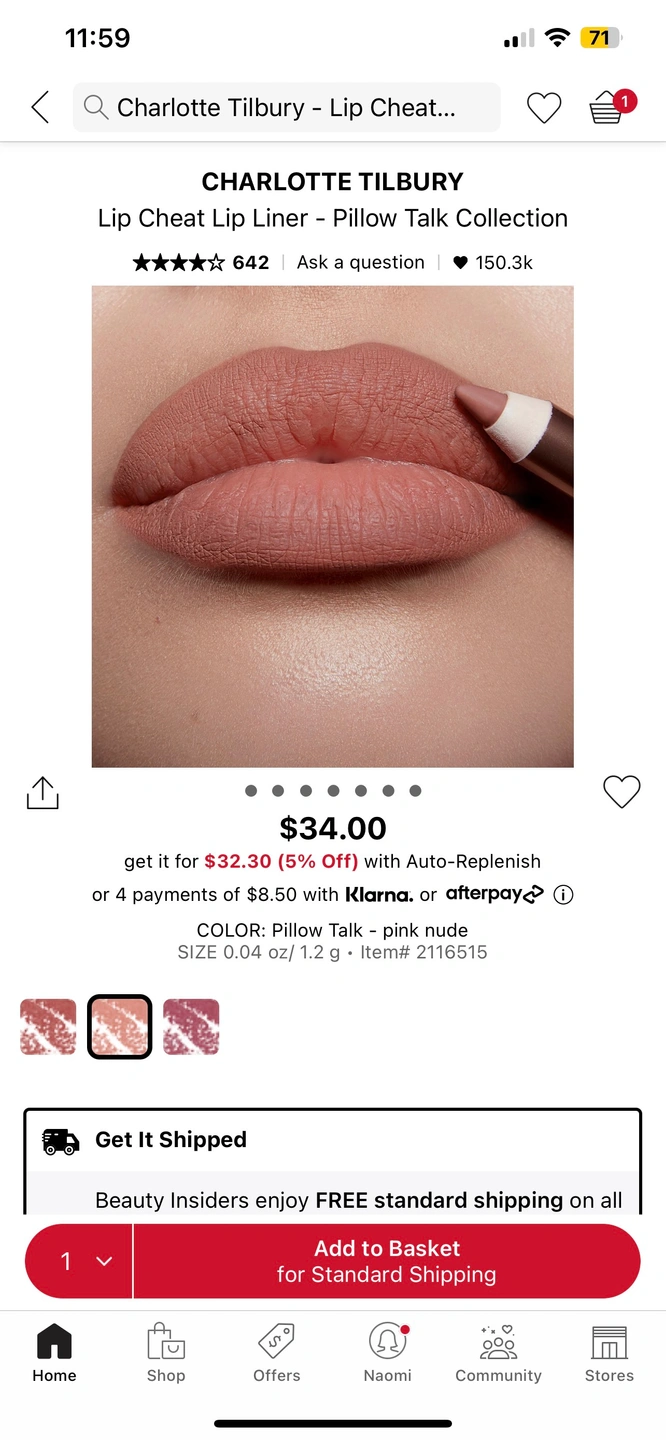This screenshot has width=666, height=1440.
Task: Go back using the arrow
Action: pos(40,107)
